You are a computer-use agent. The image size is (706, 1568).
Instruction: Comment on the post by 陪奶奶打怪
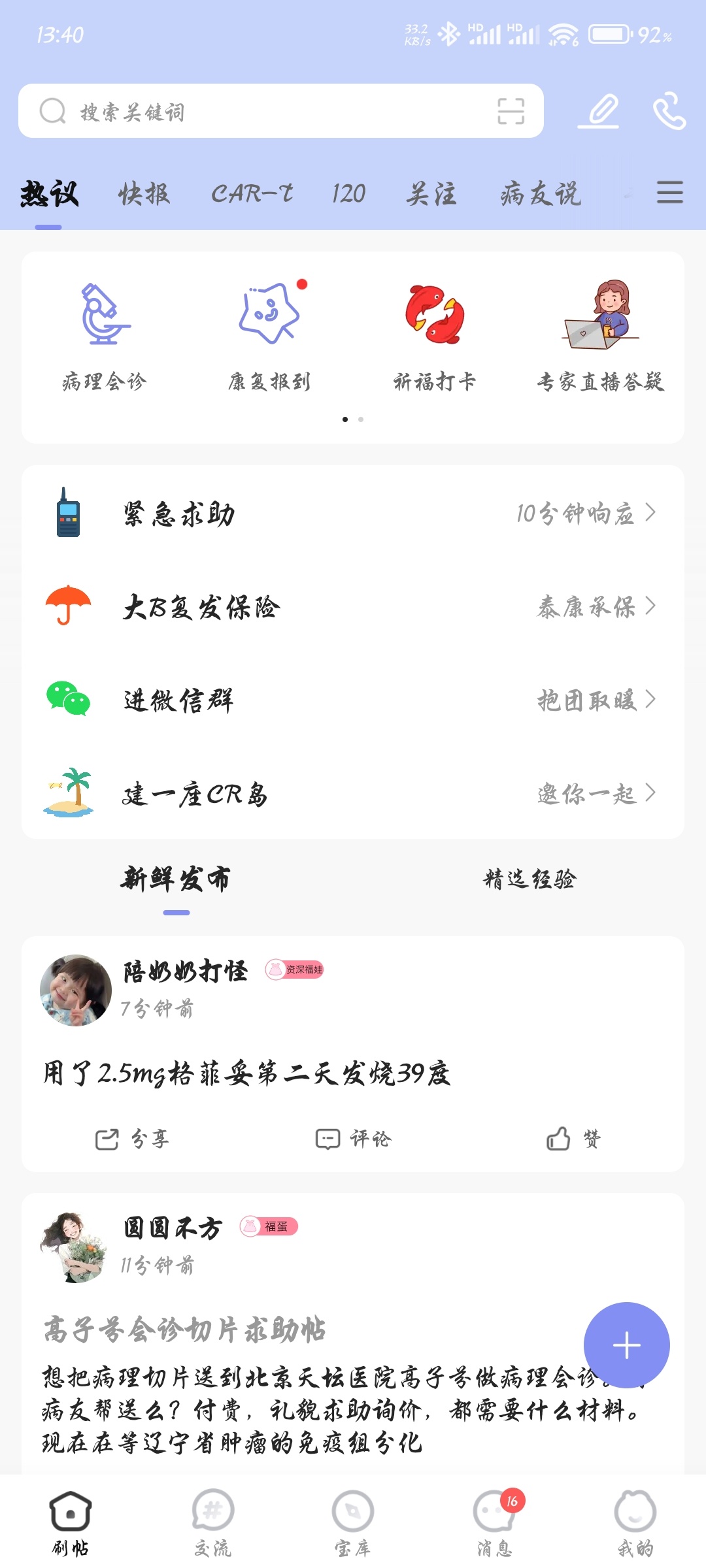(x=353, y=1139)
